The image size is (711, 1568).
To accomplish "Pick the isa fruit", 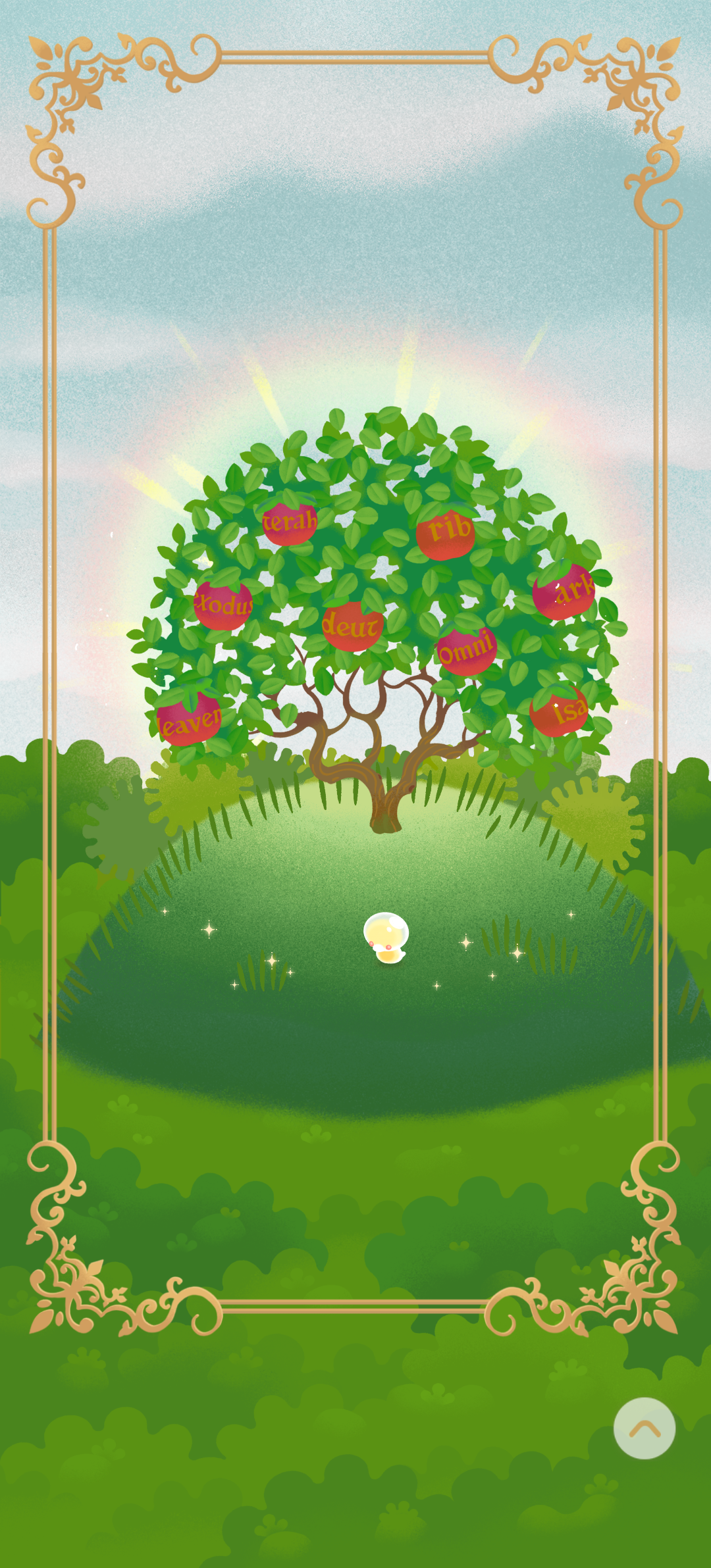I will [559, 711].
